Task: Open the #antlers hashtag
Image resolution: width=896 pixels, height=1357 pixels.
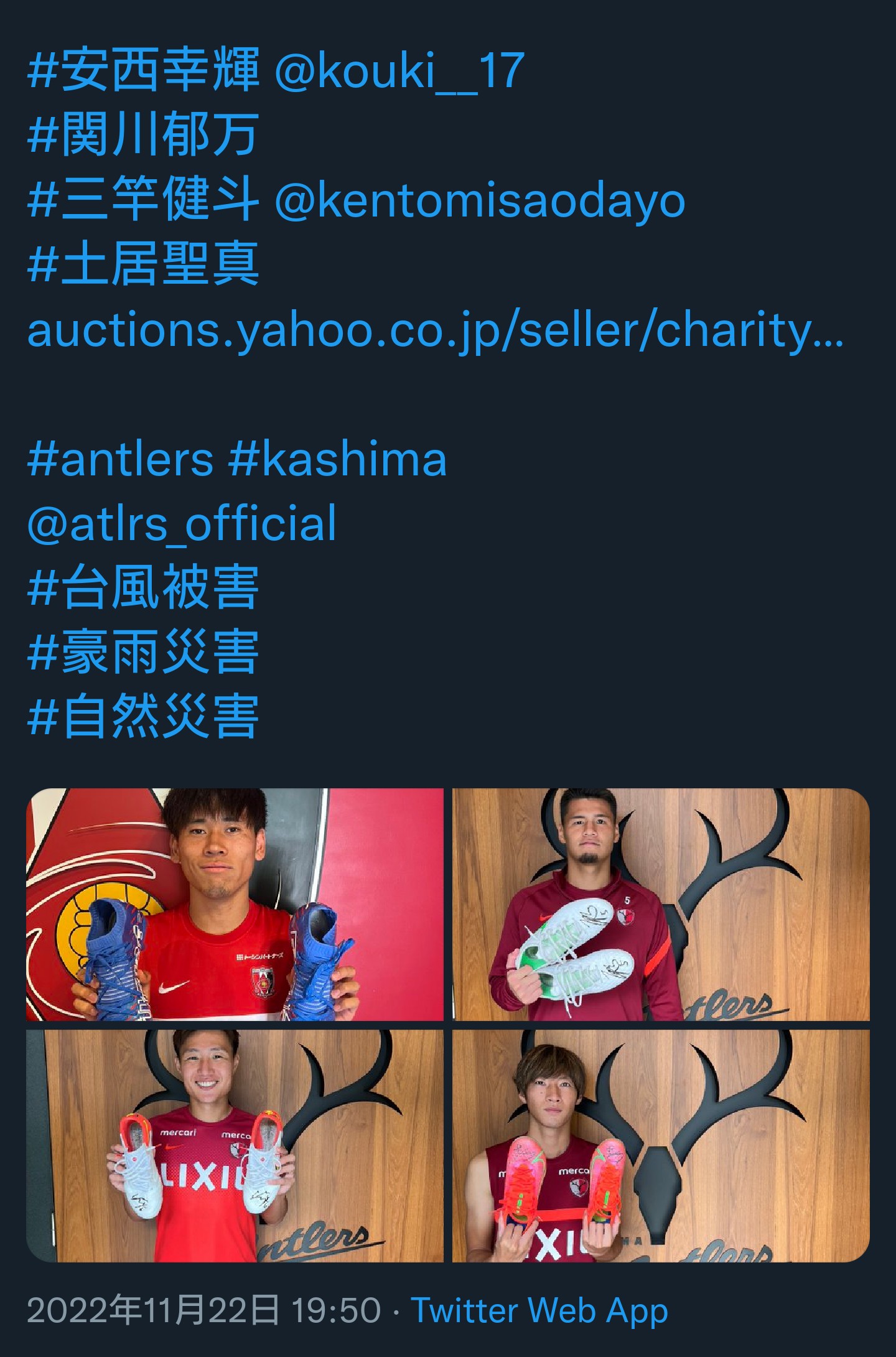Action: click(x=121, y=459)
